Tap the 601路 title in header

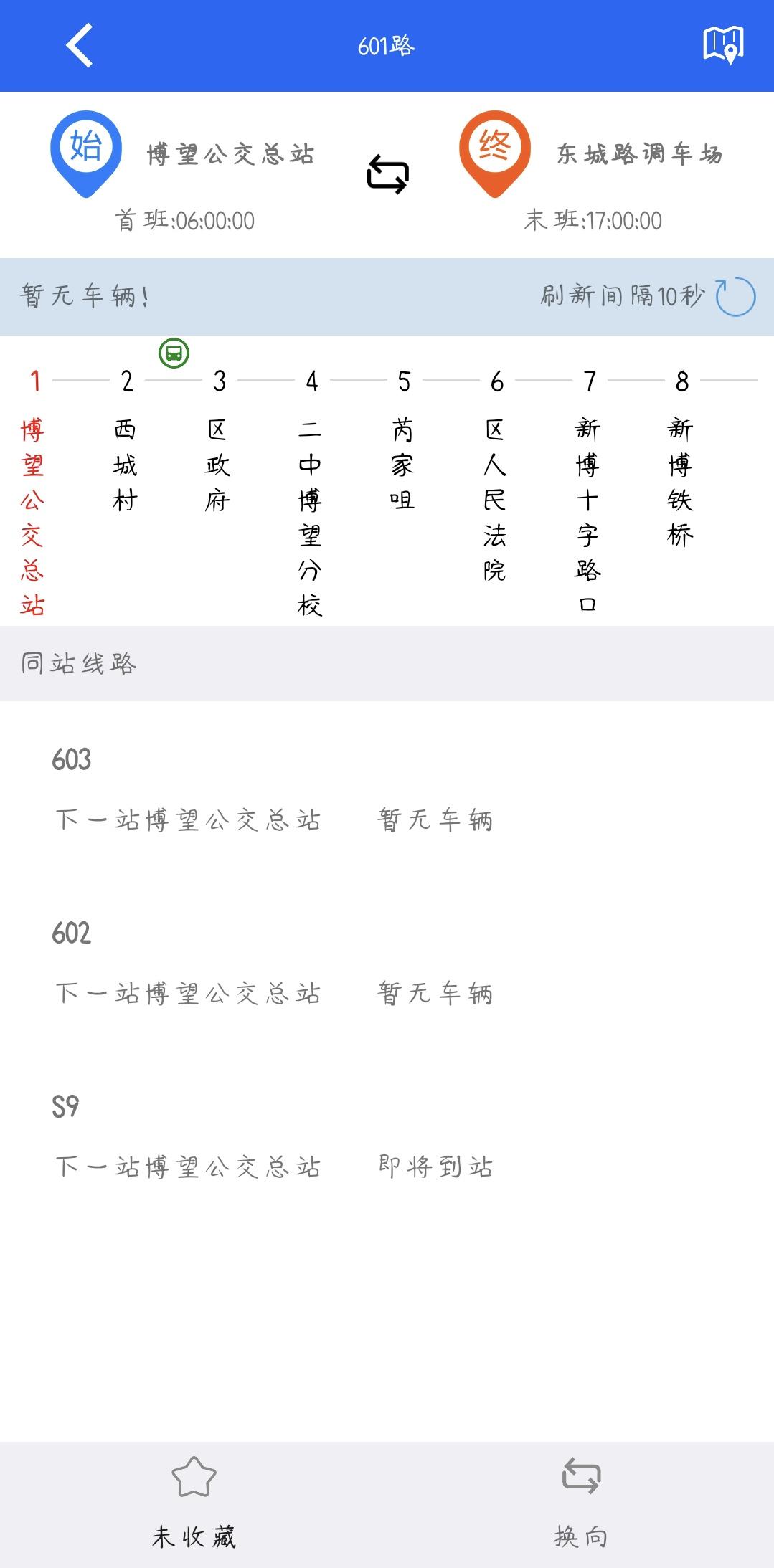point(387,45)
